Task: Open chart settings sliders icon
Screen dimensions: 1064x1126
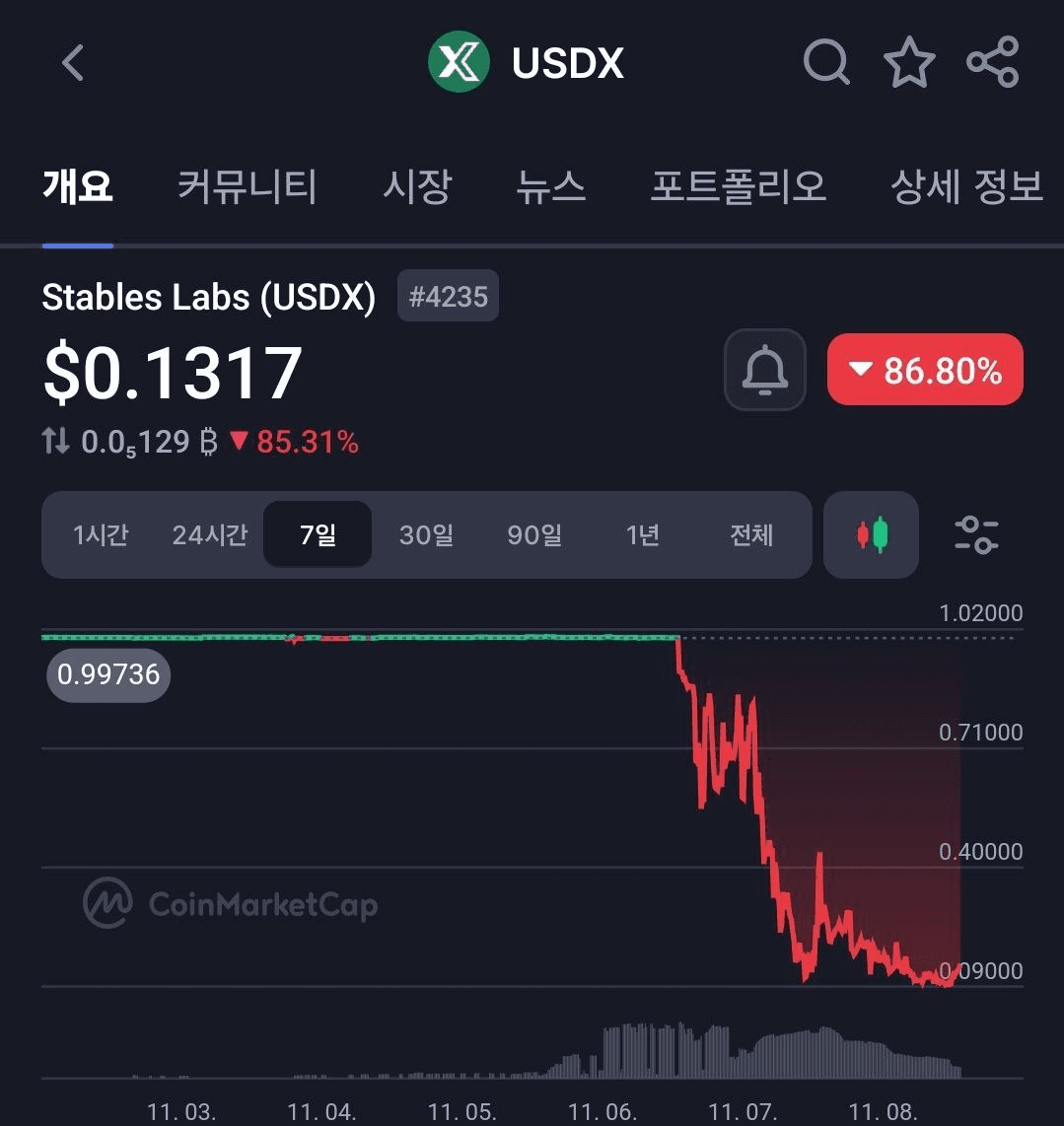Action: click(x=976, y=535)
